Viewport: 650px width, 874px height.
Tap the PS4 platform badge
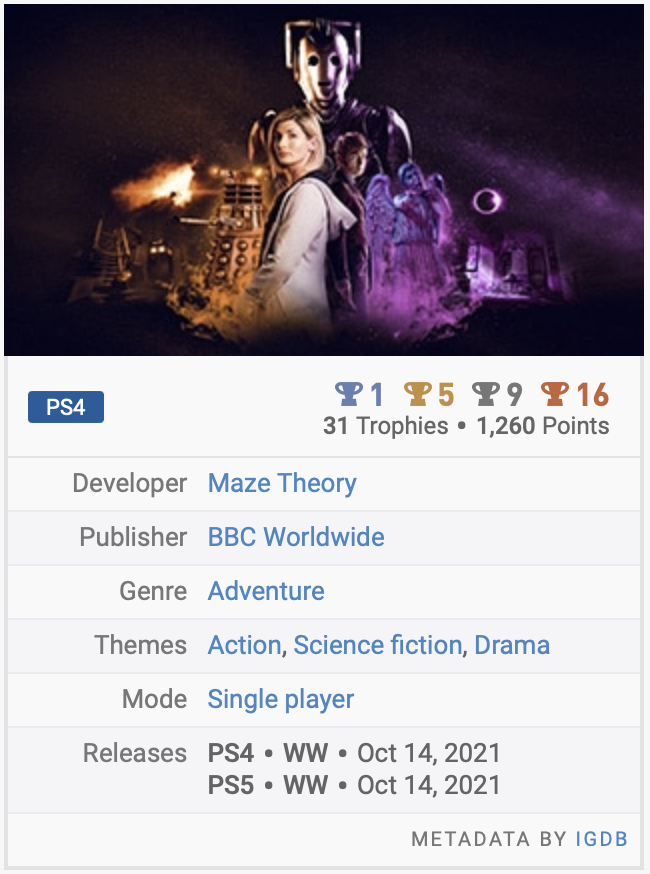point(66,408)
